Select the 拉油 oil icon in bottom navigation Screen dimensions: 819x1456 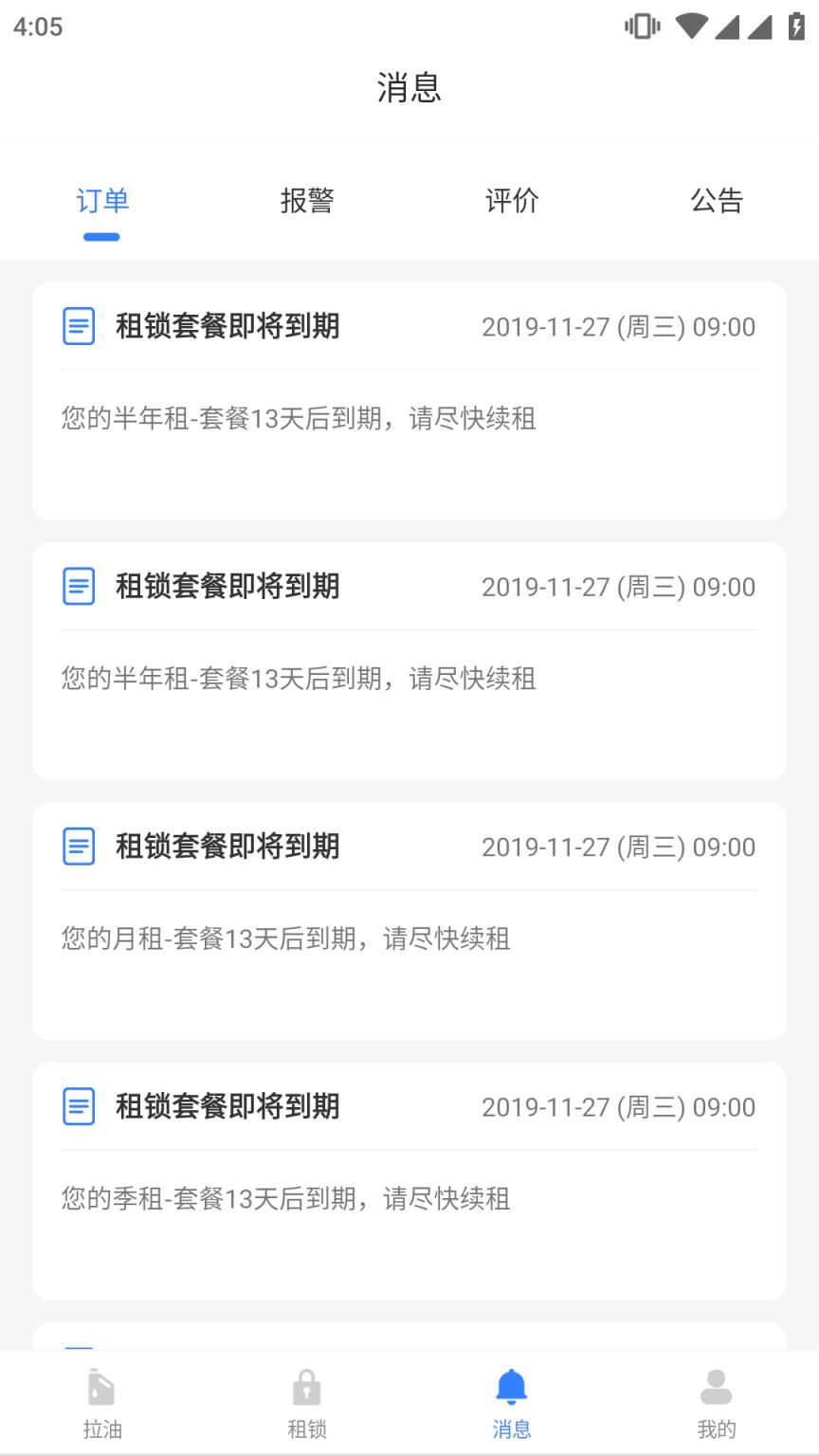point(101,1388)
